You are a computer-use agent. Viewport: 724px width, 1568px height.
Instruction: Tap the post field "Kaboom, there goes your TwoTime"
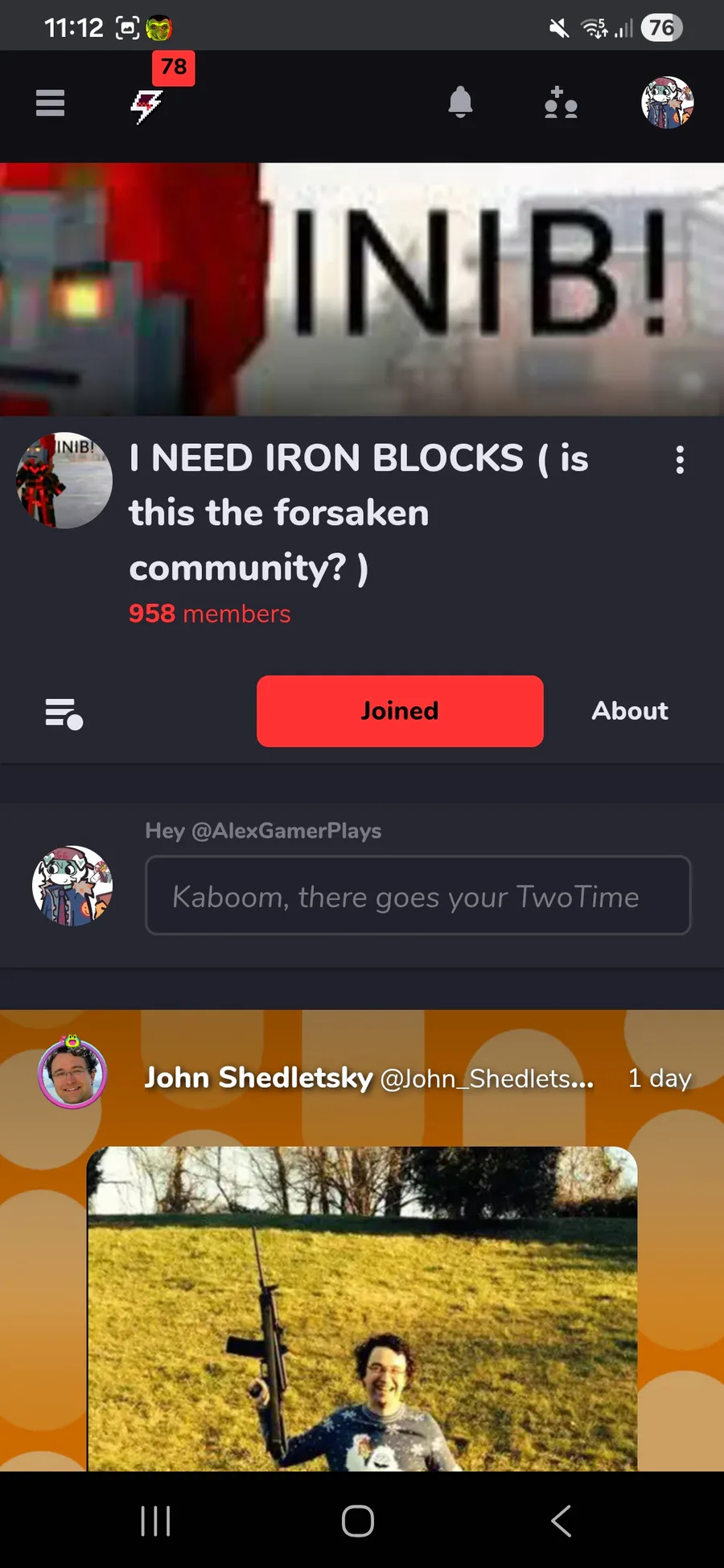click(x=418, y=896)
